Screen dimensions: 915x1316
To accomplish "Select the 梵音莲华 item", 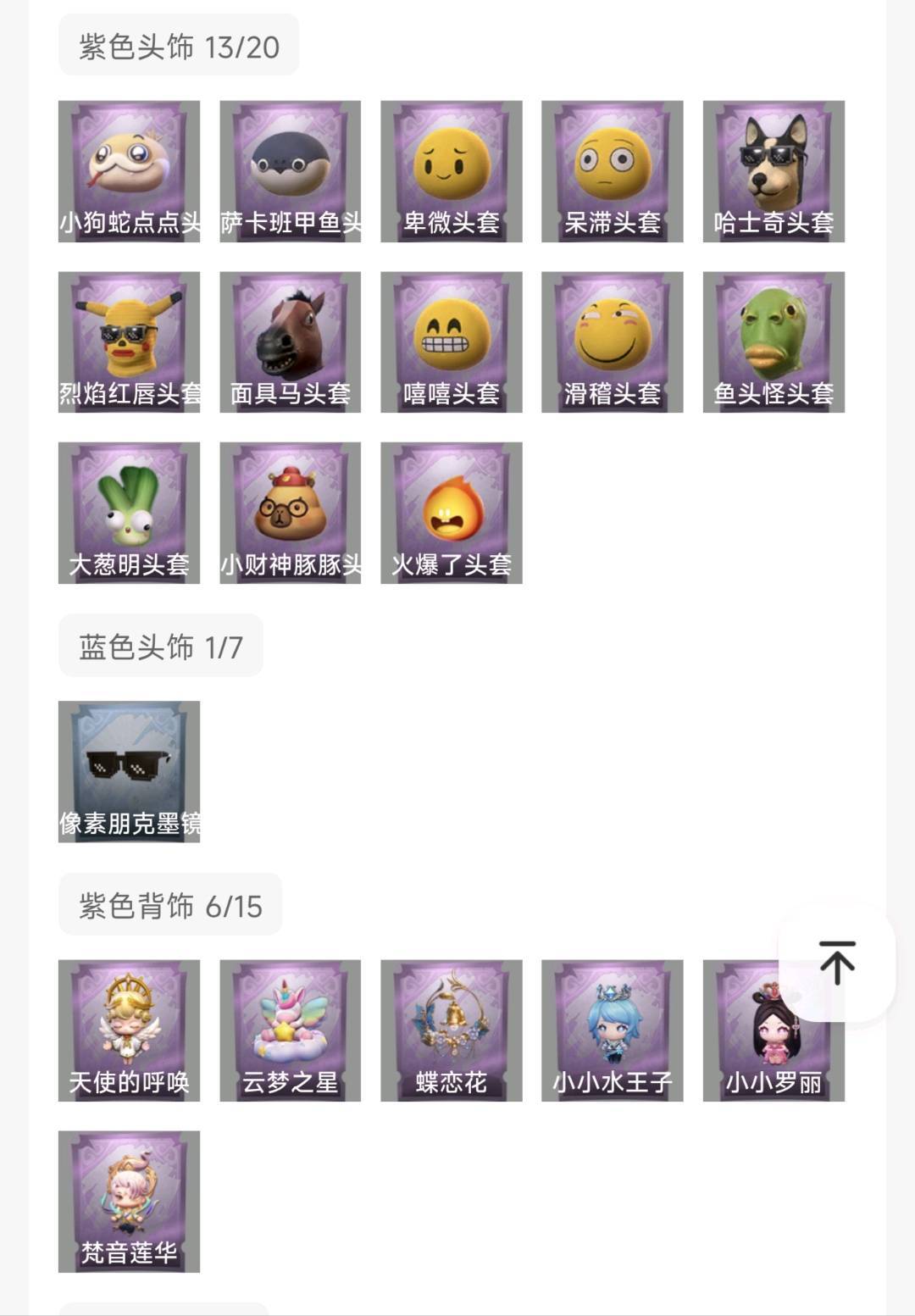I will click(x=129, y=1201).
